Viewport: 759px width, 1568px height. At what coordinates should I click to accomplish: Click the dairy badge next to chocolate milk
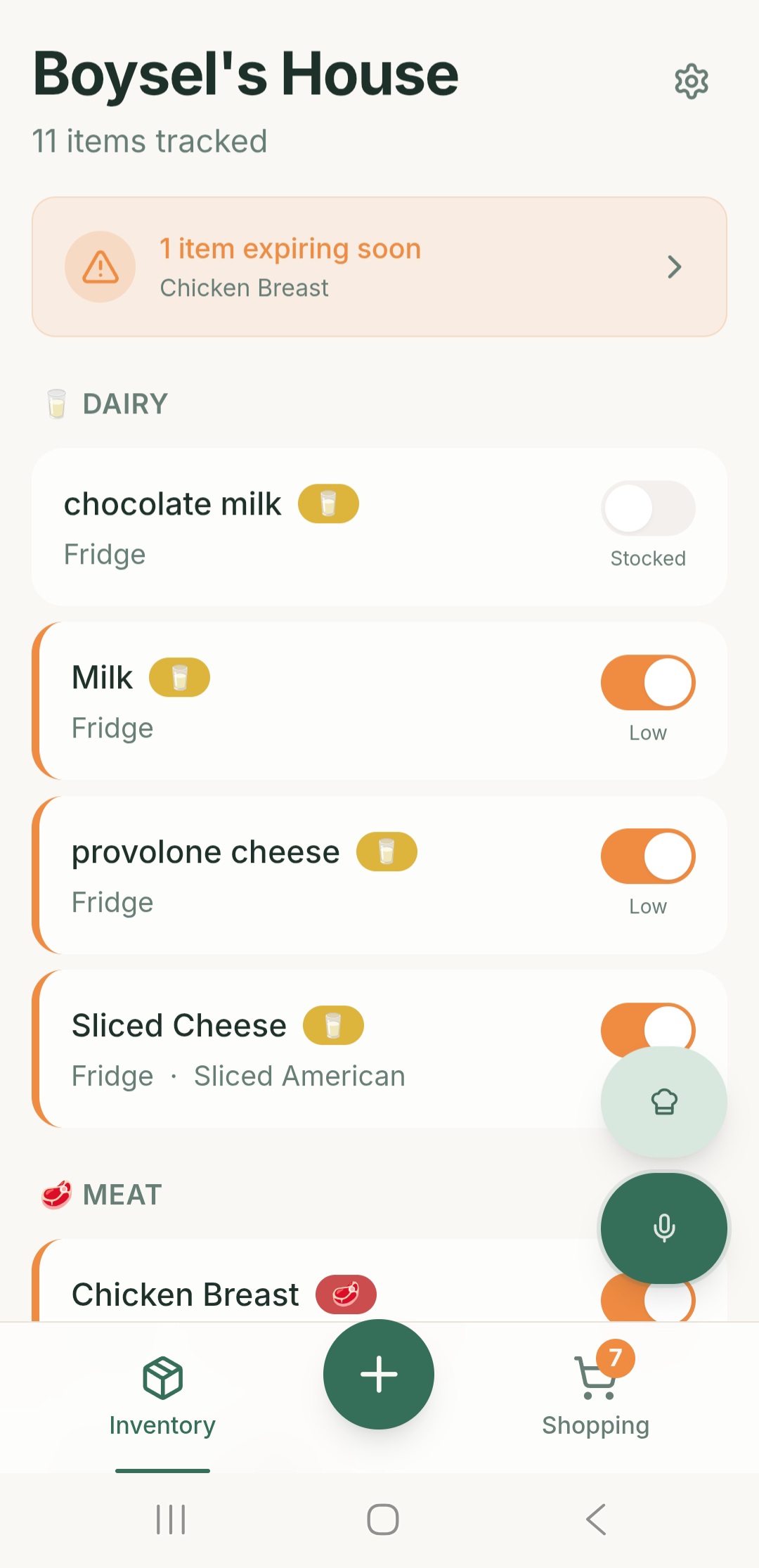330,503
